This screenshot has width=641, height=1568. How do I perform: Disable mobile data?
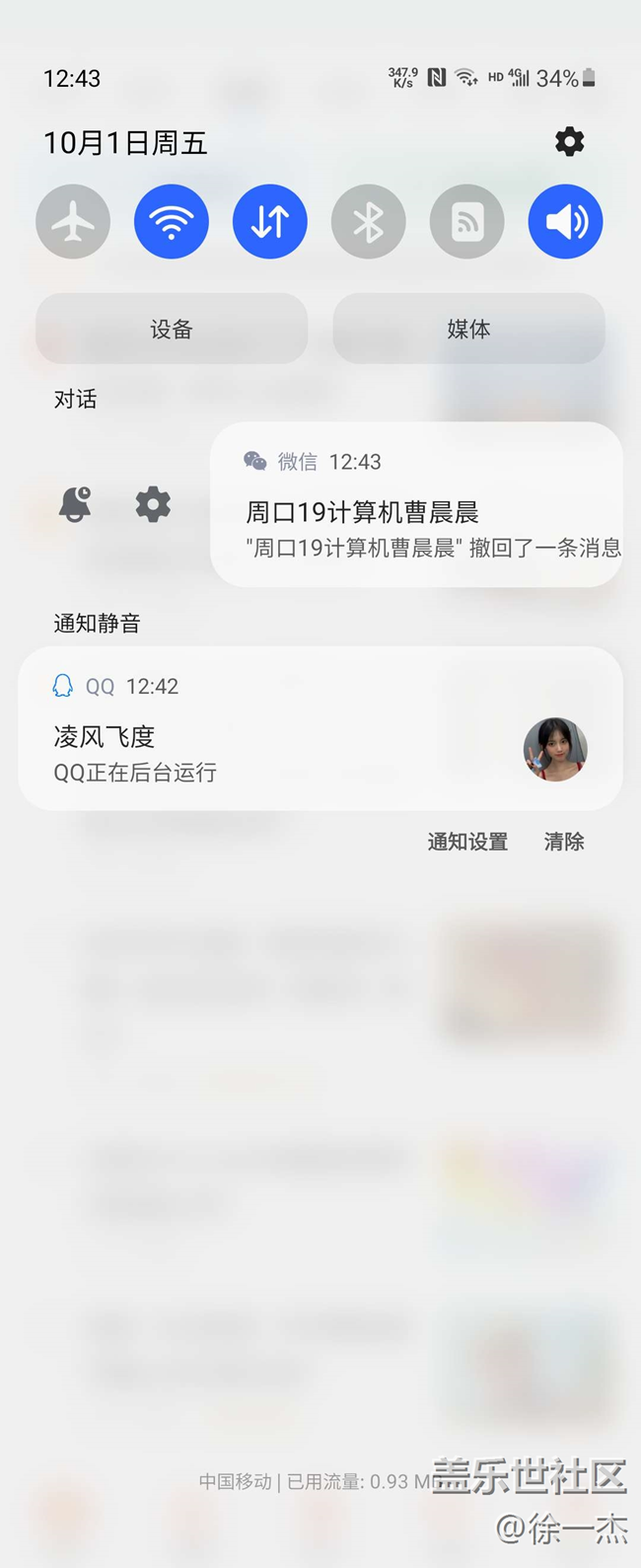coord(270,222)
